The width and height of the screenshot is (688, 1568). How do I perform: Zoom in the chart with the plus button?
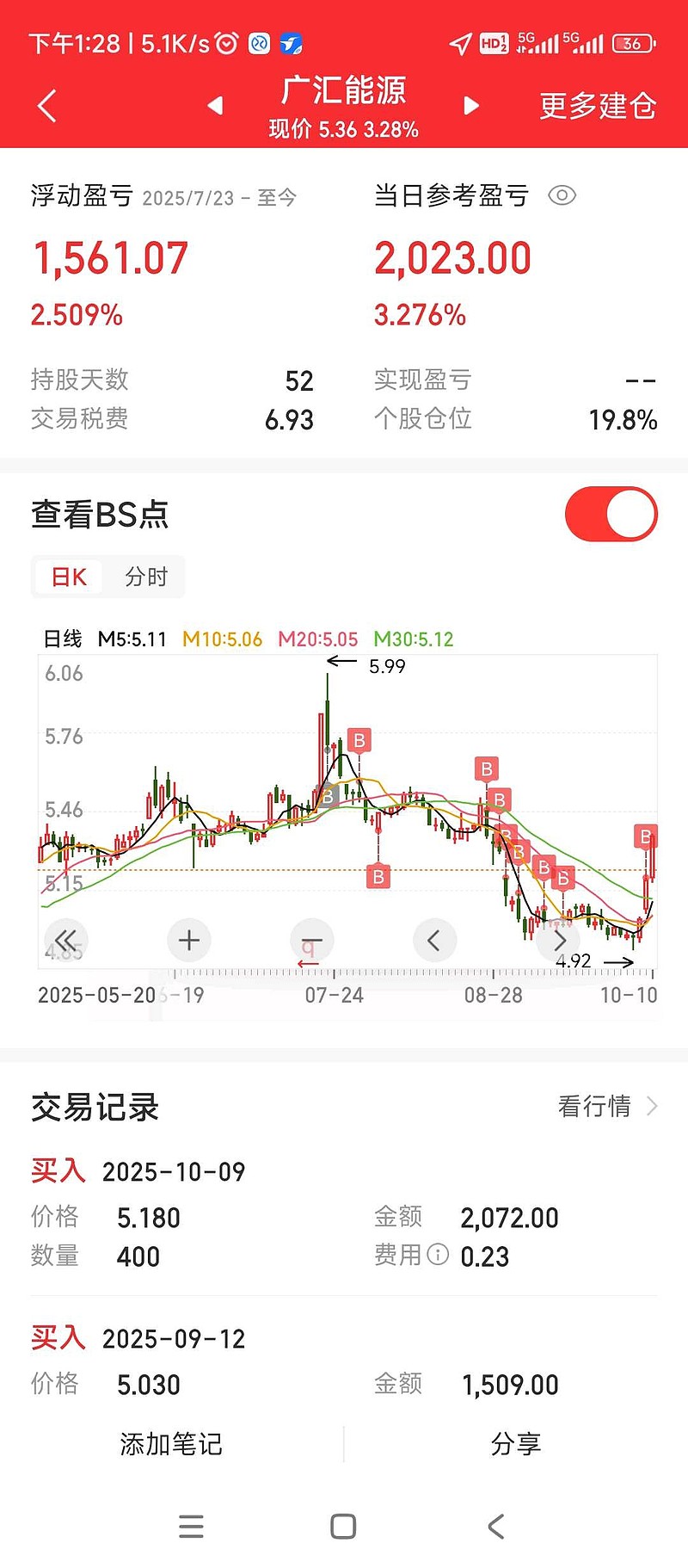coord(188,940)
